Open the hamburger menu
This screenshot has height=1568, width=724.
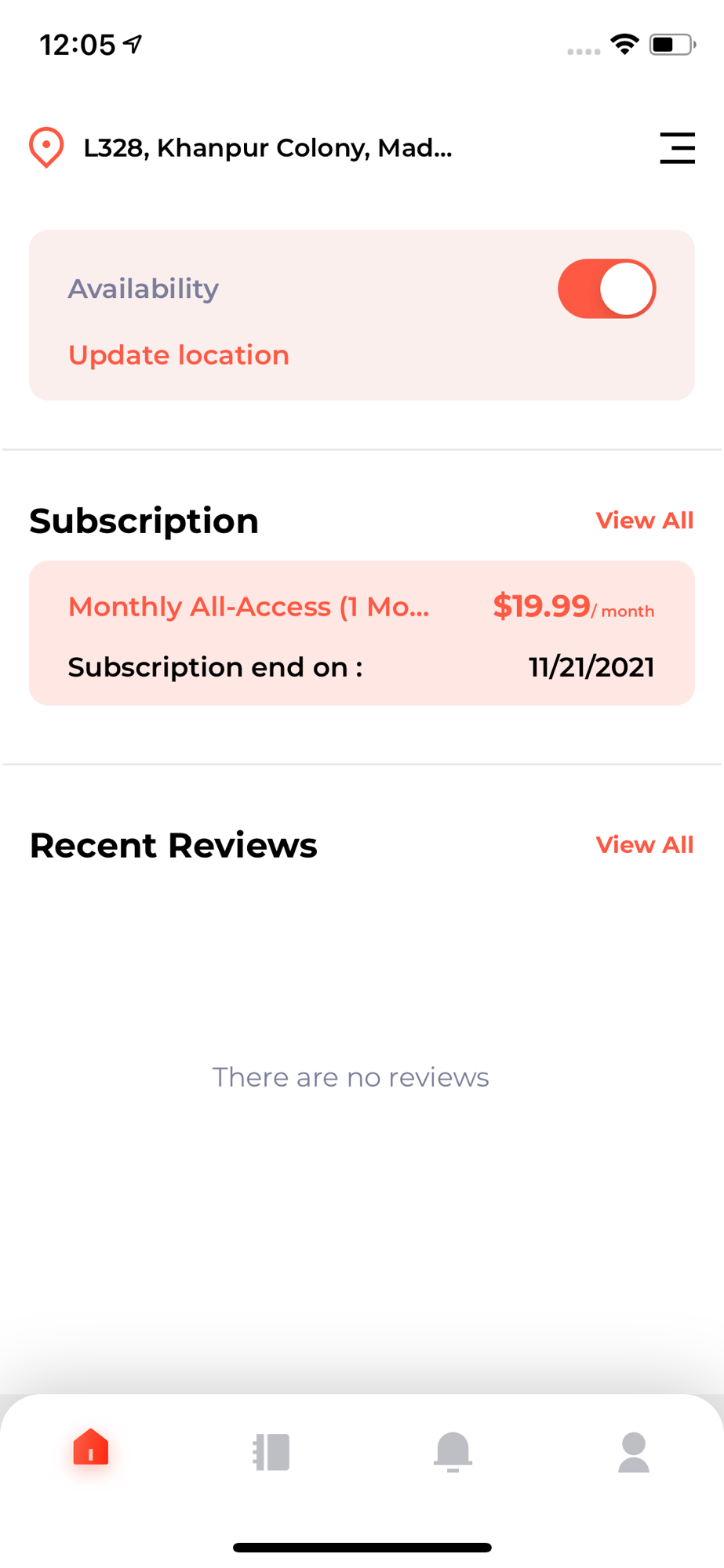click(x=677, y=147)
